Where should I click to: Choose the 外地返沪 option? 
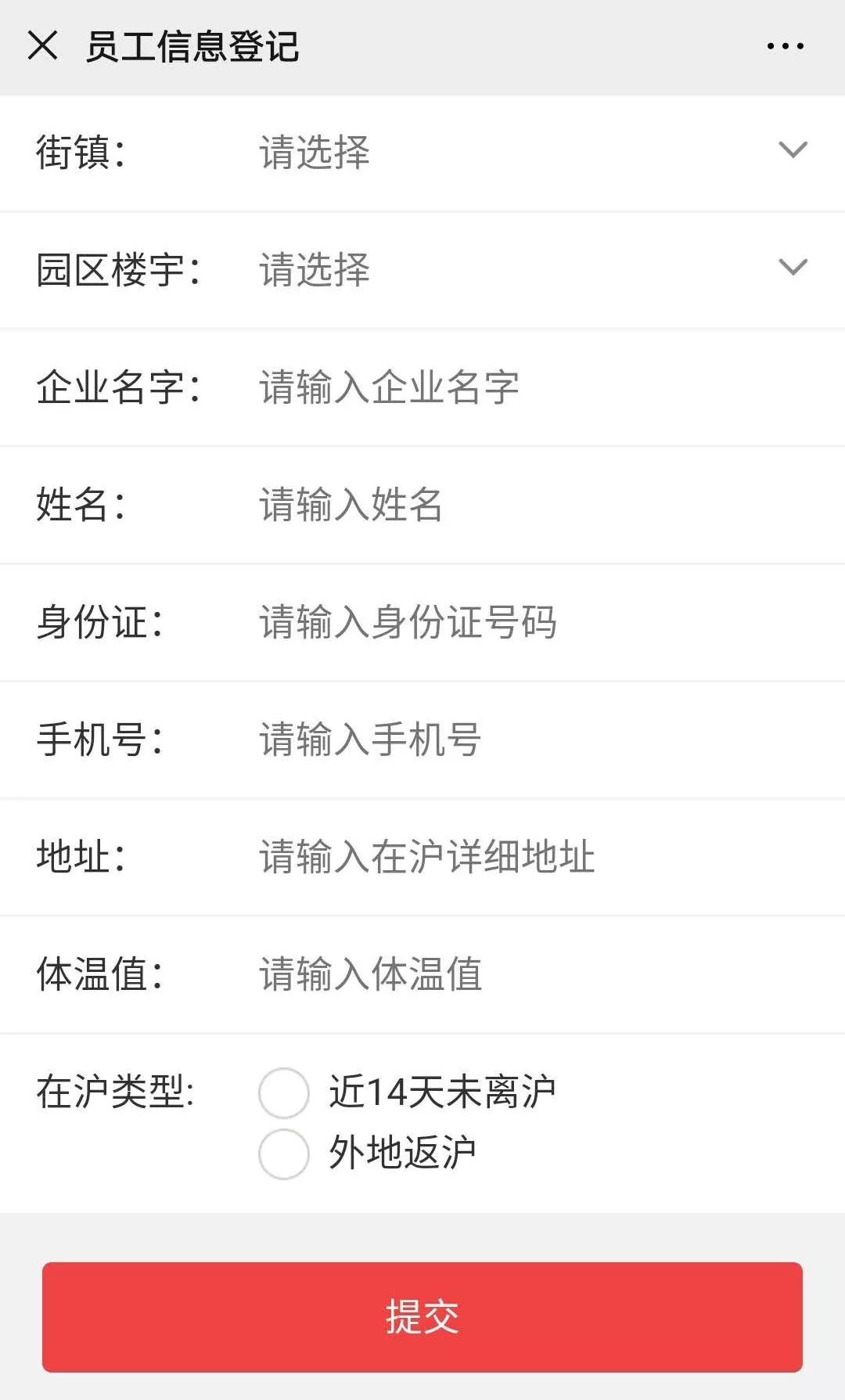(x=284, y=1153)
